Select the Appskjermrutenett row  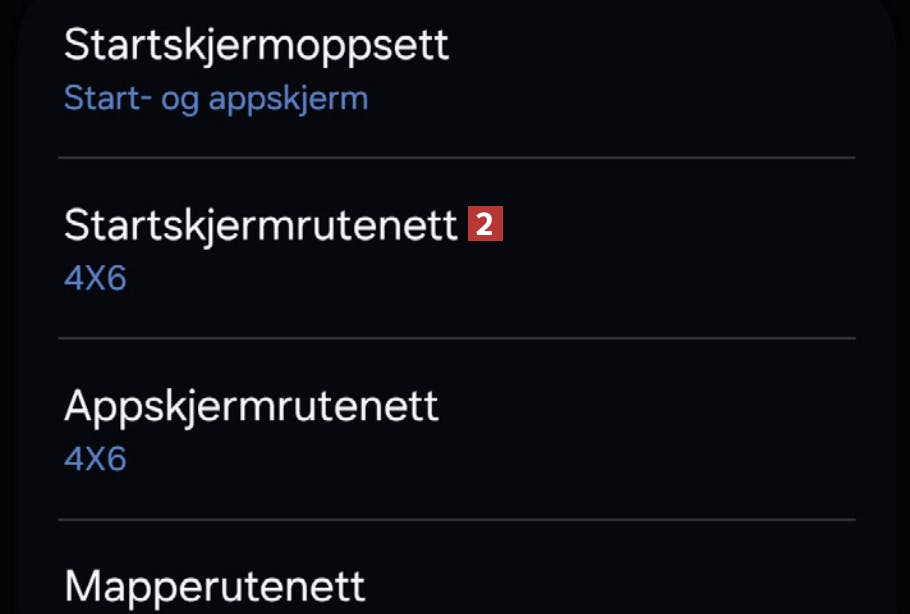(252, 430)
